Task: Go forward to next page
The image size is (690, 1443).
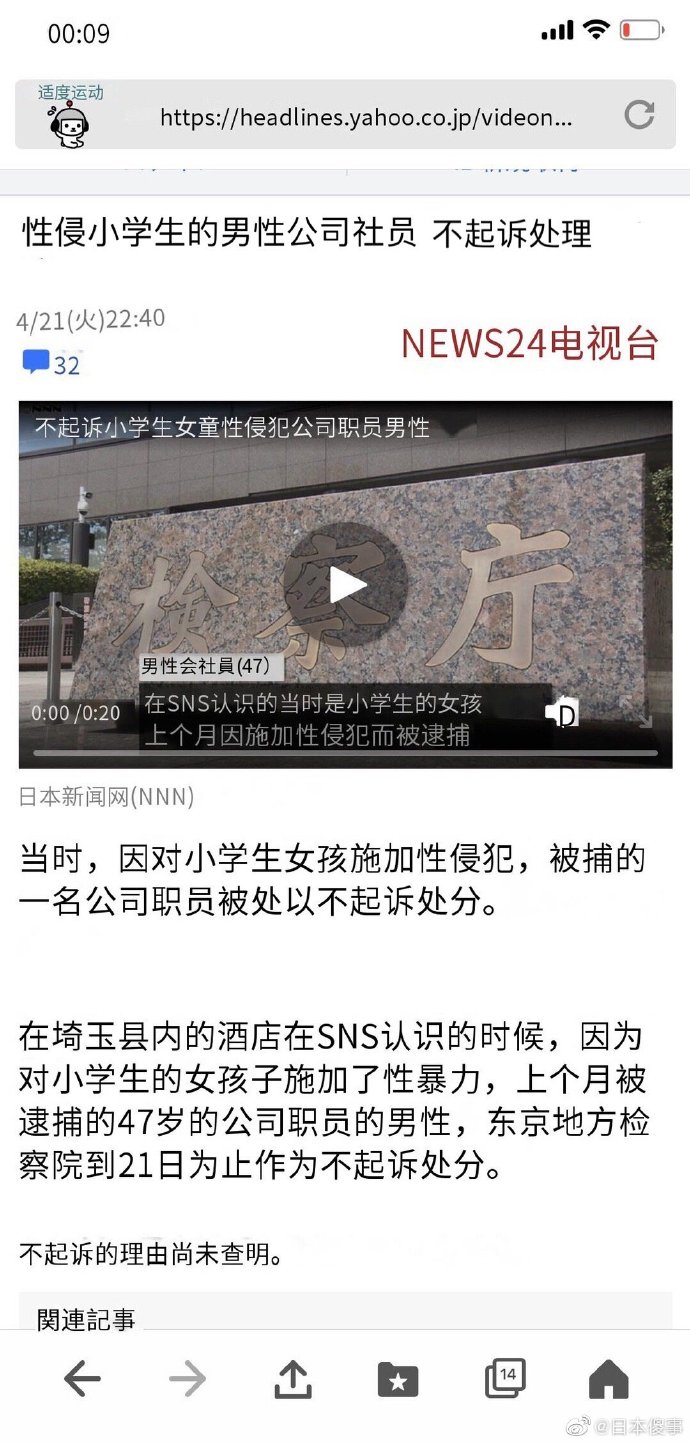Action: pyautogui.click(x=187, y=1380)
